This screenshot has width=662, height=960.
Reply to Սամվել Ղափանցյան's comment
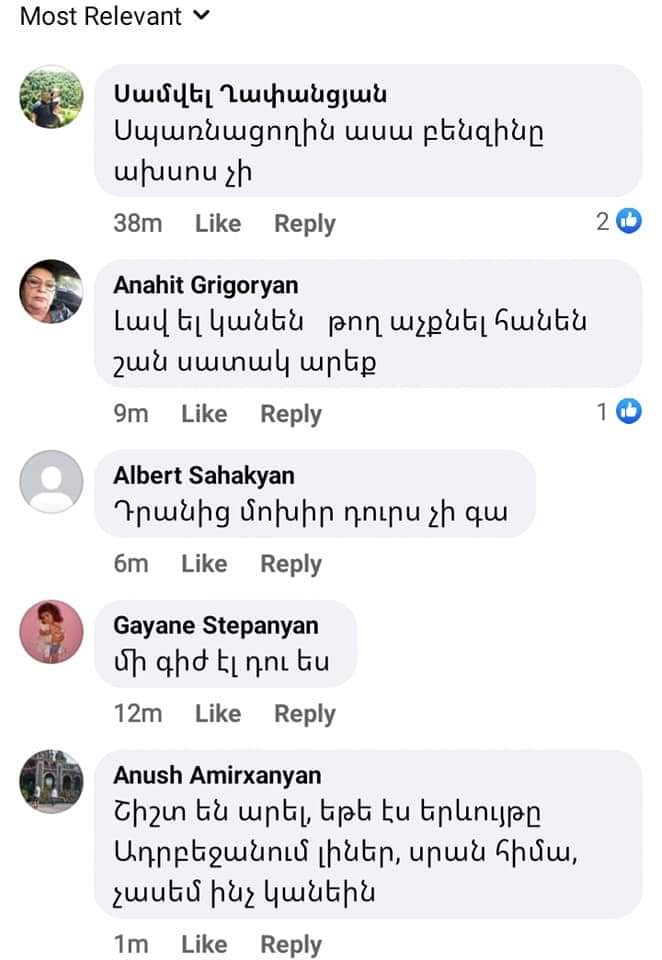click(304, 223)
